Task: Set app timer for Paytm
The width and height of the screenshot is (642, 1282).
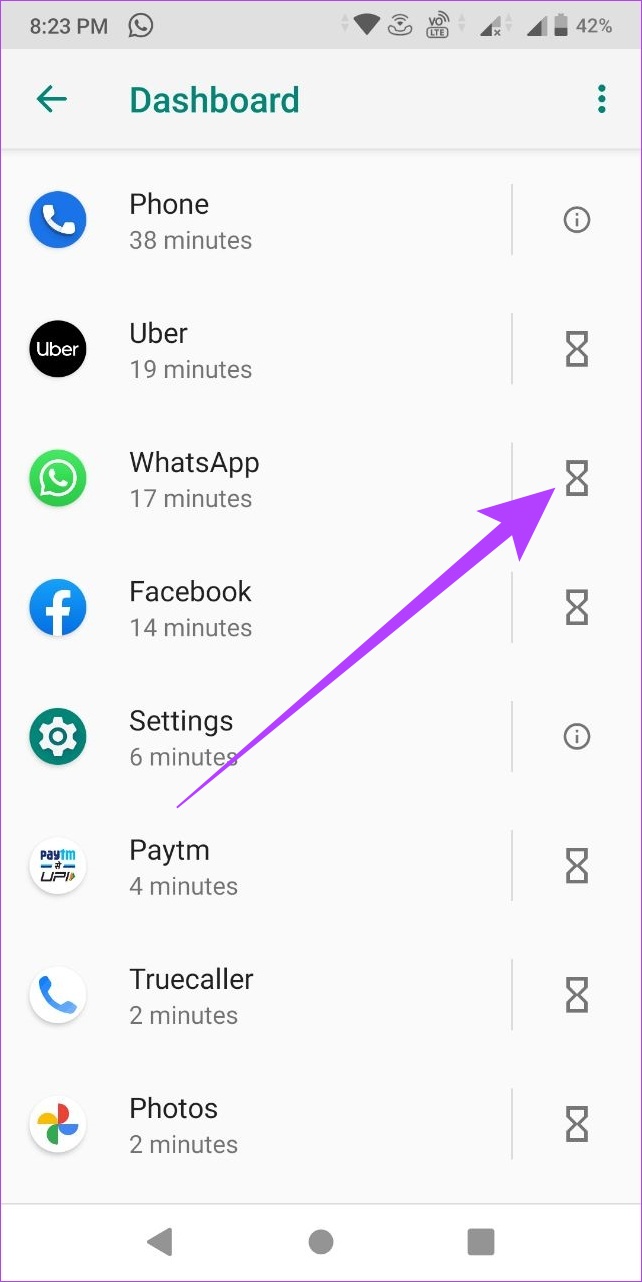Action: [577, 866]
